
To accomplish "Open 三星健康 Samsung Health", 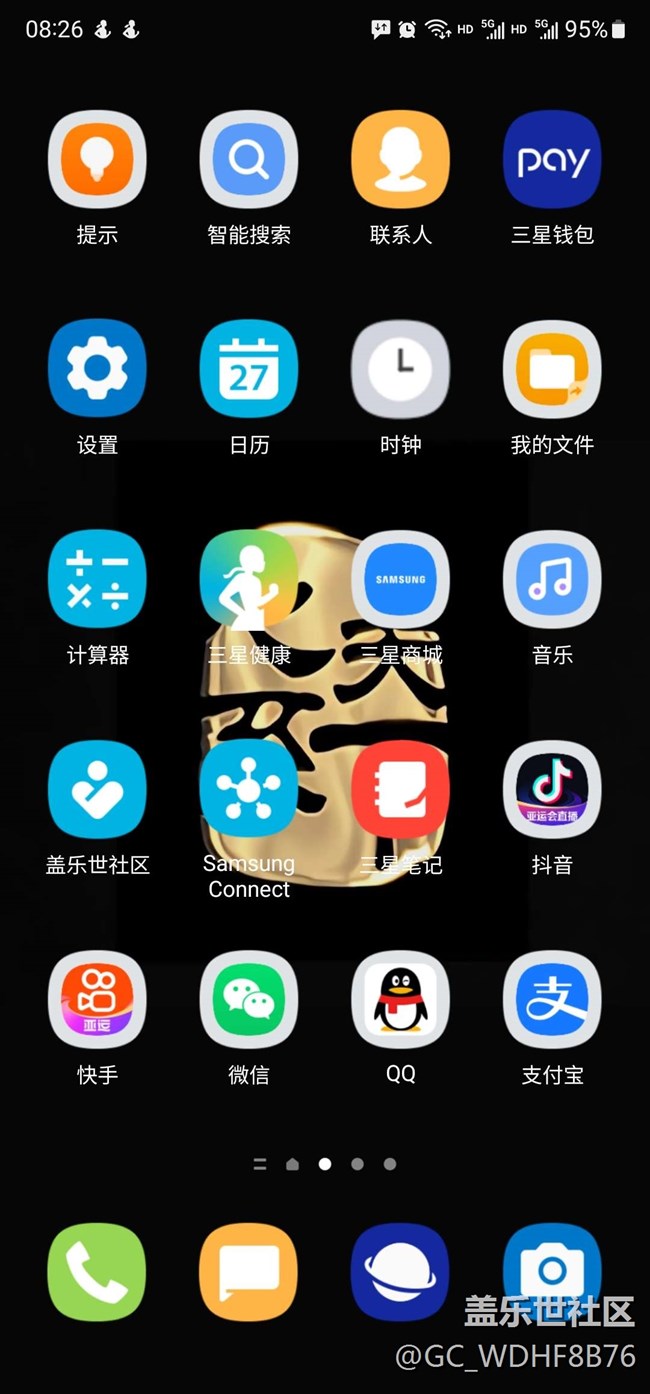I will click(249, 579).
